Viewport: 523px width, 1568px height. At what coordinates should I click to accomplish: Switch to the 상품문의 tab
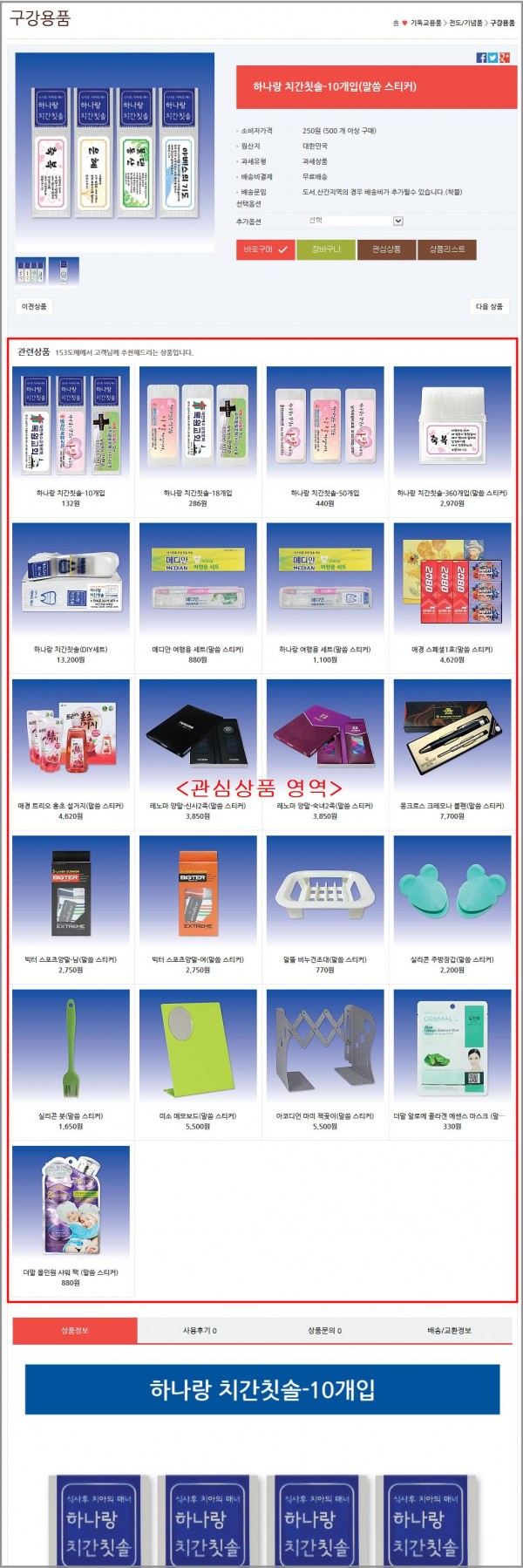click(324, 1330)
